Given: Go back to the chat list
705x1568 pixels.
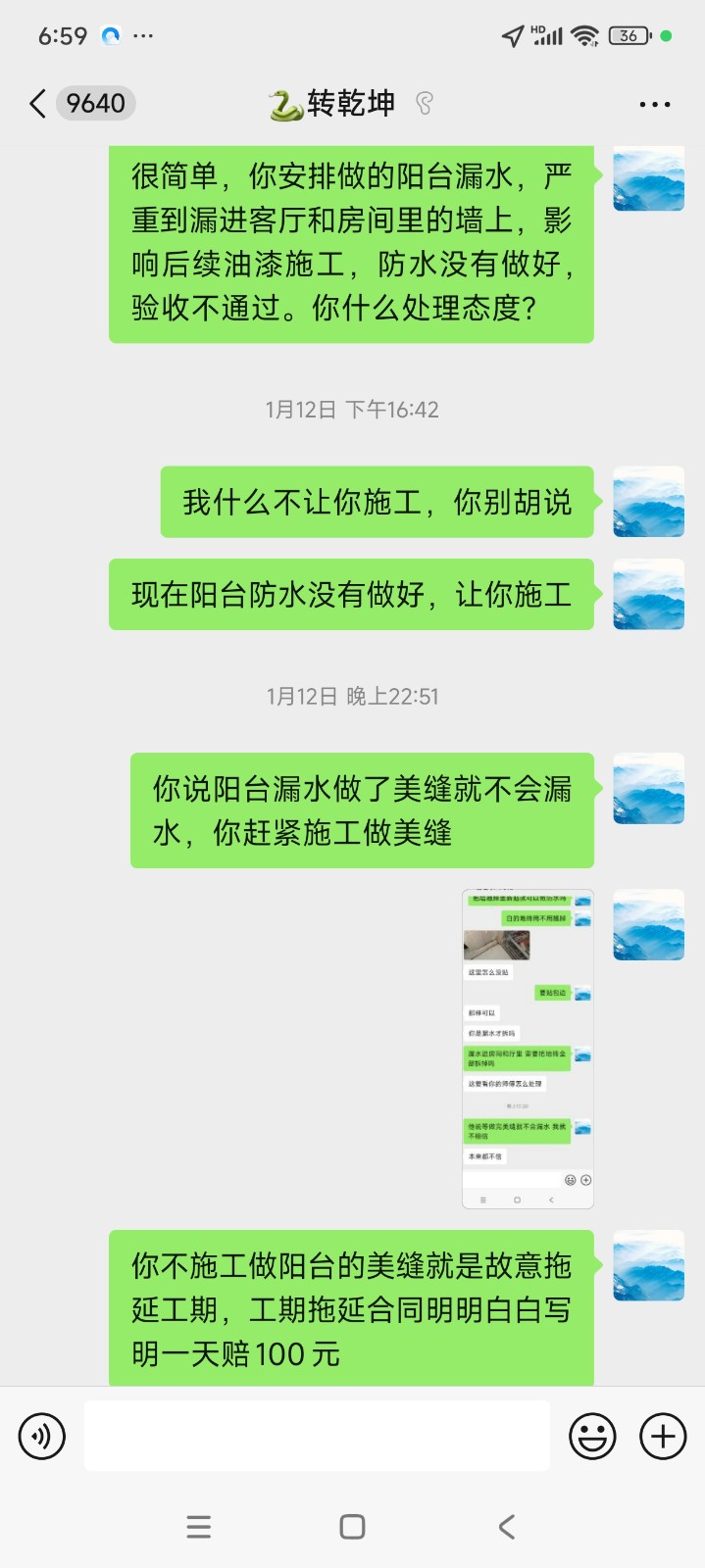Looking at the screenshot, I should (x=39, y=104).
